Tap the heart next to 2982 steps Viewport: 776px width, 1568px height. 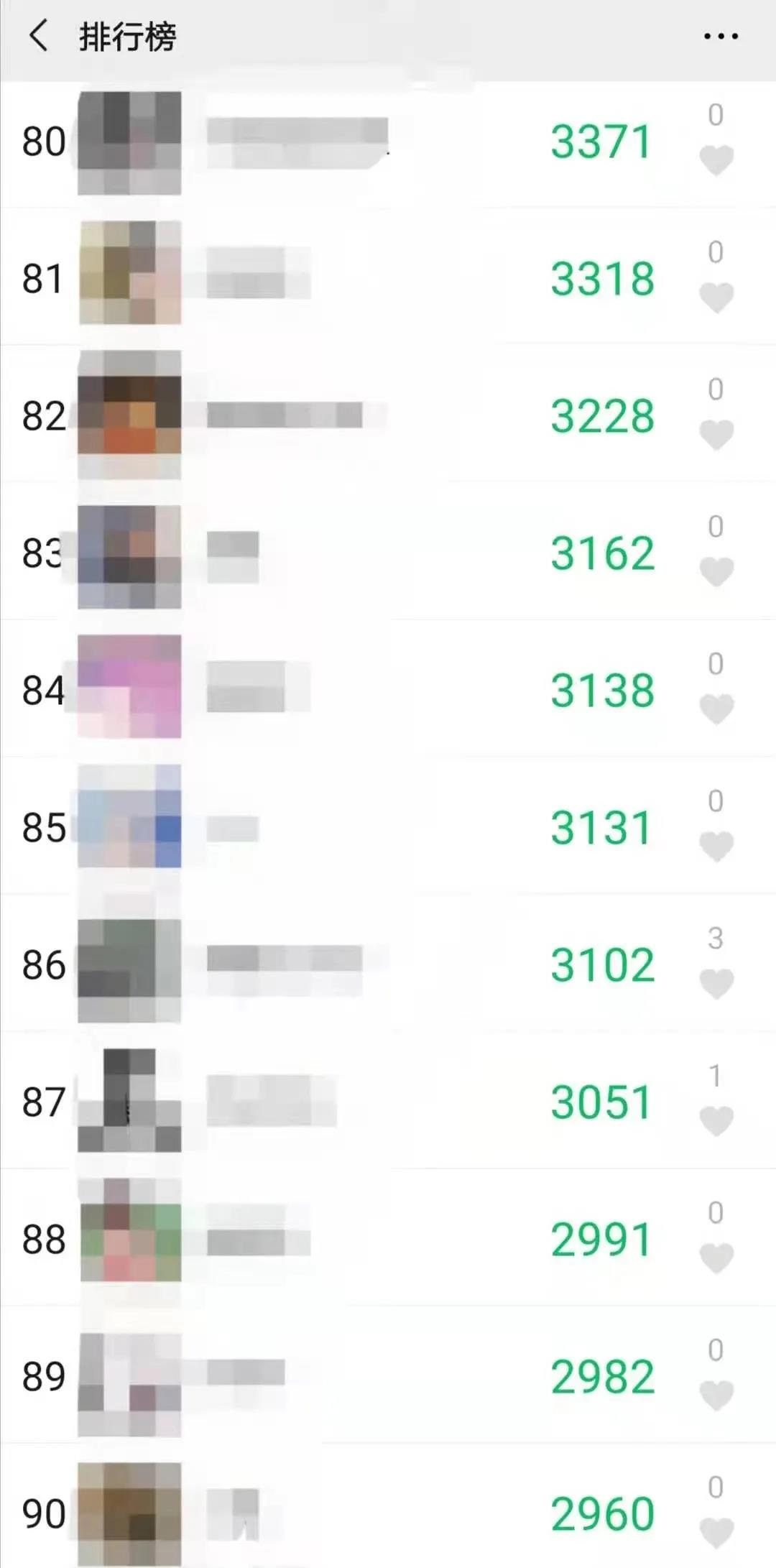tap(716, 1396)
